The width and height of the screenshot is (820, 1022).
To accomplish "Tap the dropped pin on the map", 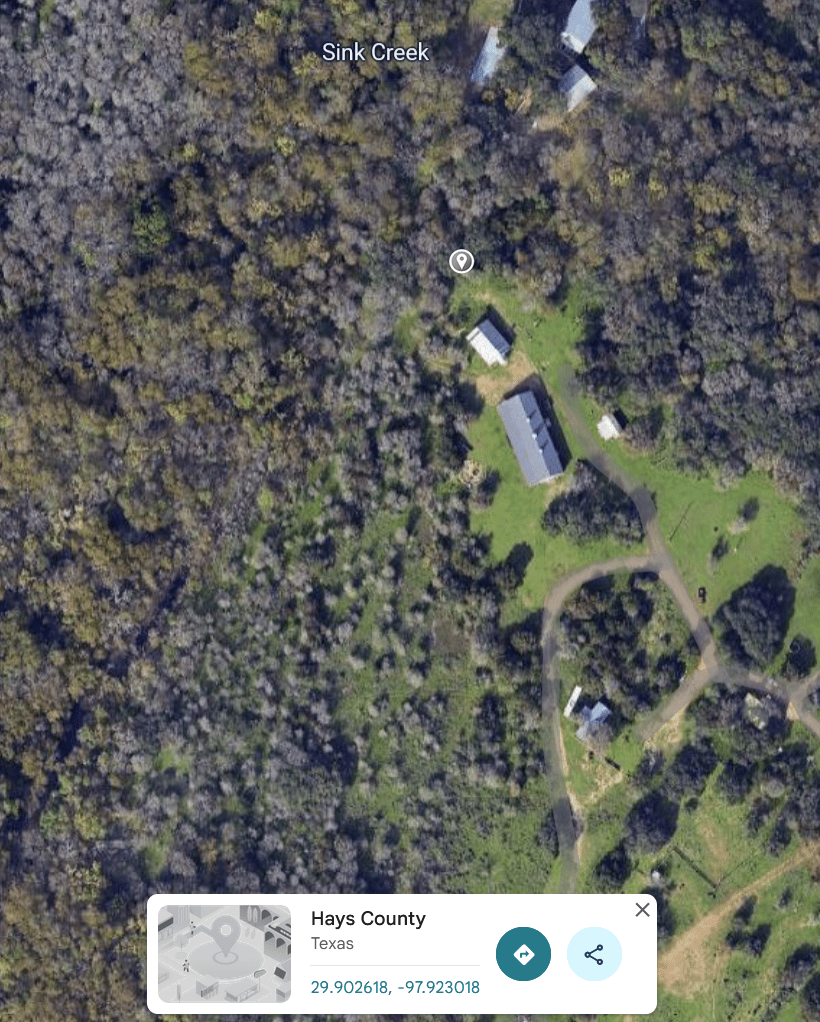I will click(461, 261).
